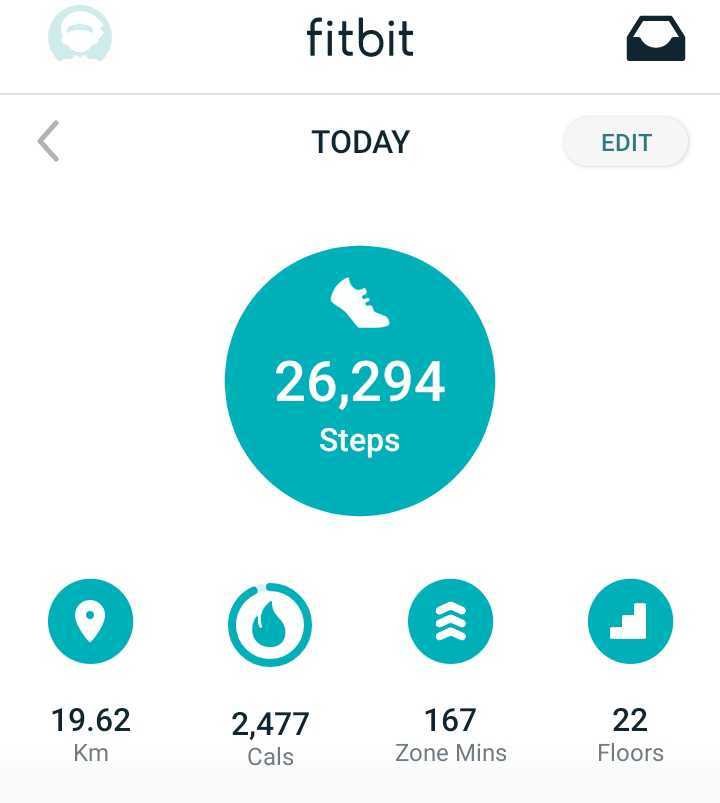The width and height of the screenshot is (720, 803).
Task: Open the 26,294 Steps circle
Action: tap(360, 381)
